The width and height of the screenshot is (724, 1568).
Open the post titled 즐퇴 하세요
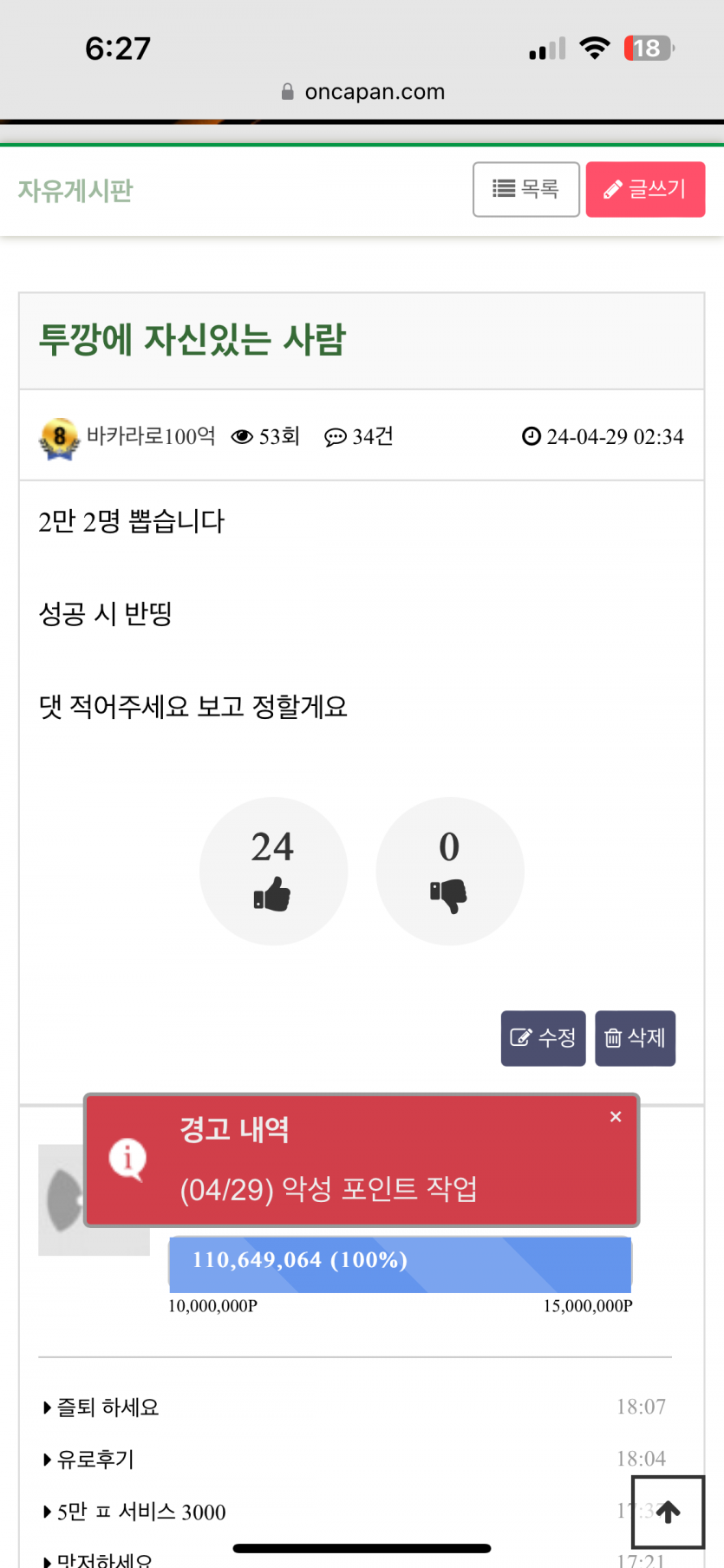108,1408
